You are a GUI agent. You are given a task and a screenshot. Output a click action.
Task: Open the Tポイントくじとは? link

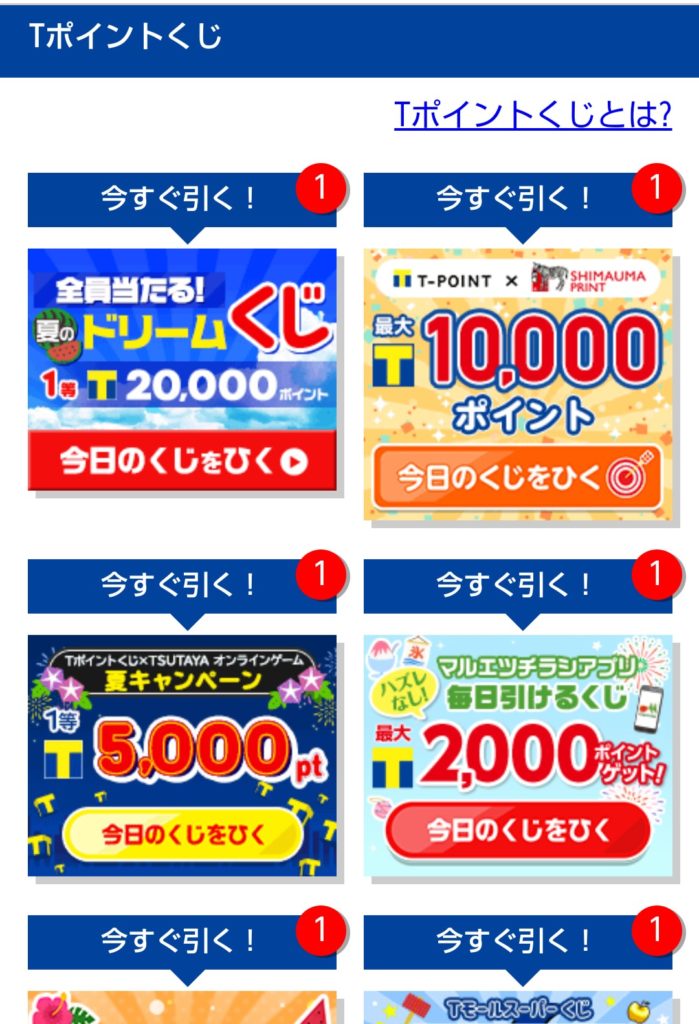pos(532,115)
